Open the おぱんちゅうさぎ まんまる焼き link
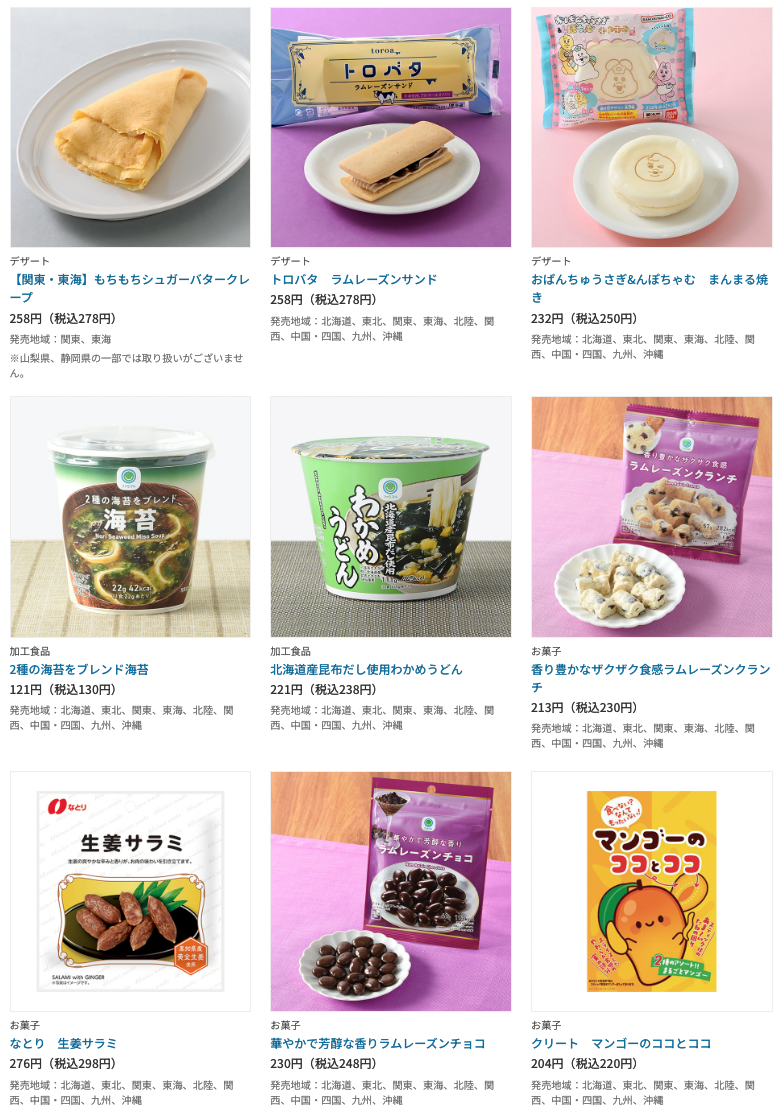Viewport: 781px width, 1117px height. tap(650, 288)
